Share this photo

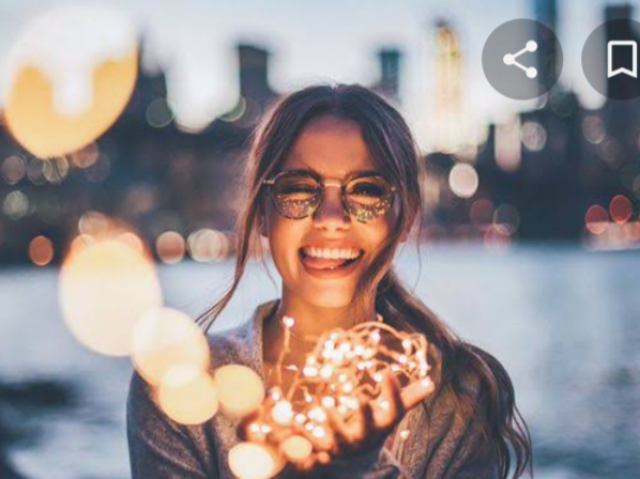521,59
